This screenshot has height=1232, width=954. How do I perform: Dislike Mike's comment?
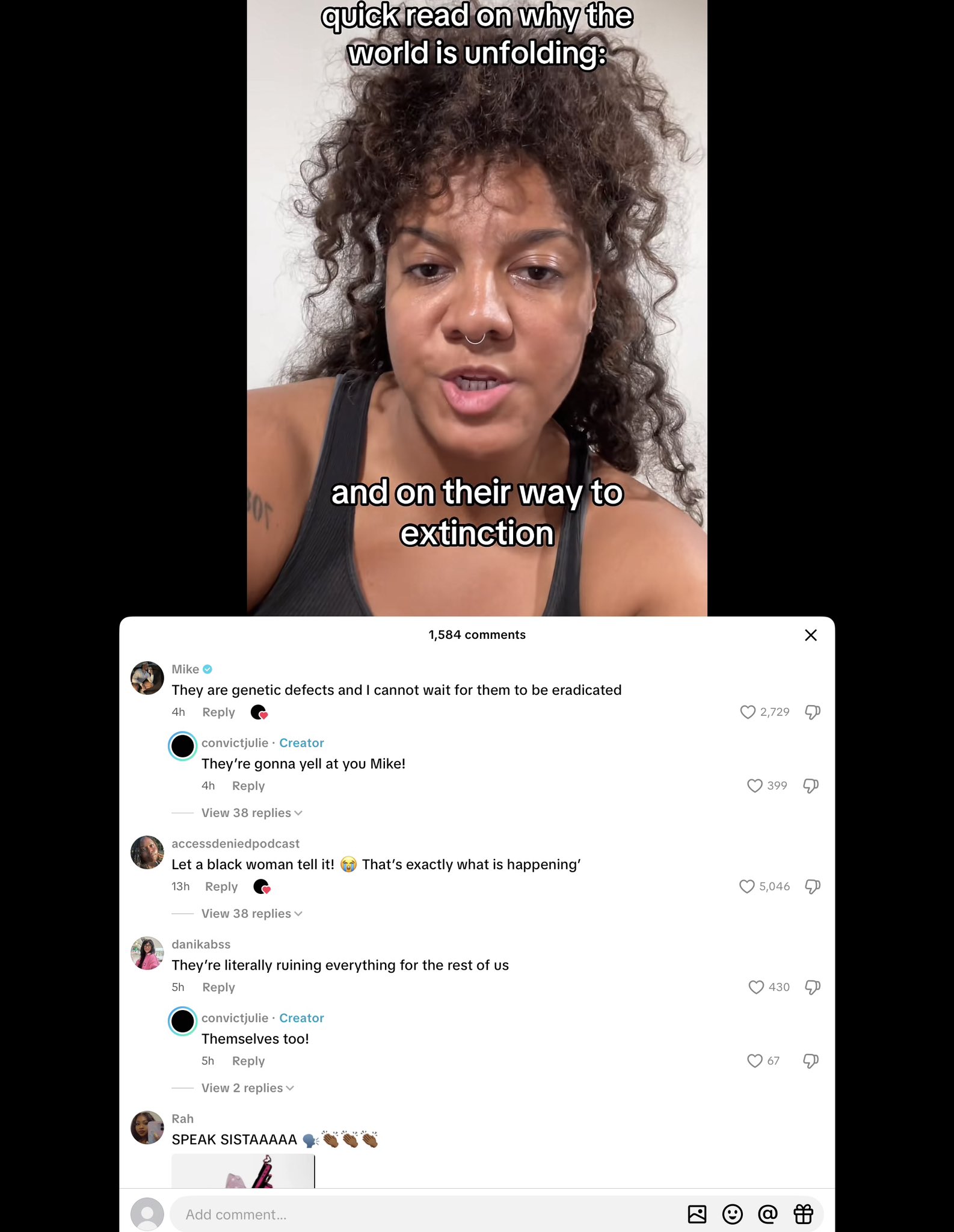click(813, 712)
